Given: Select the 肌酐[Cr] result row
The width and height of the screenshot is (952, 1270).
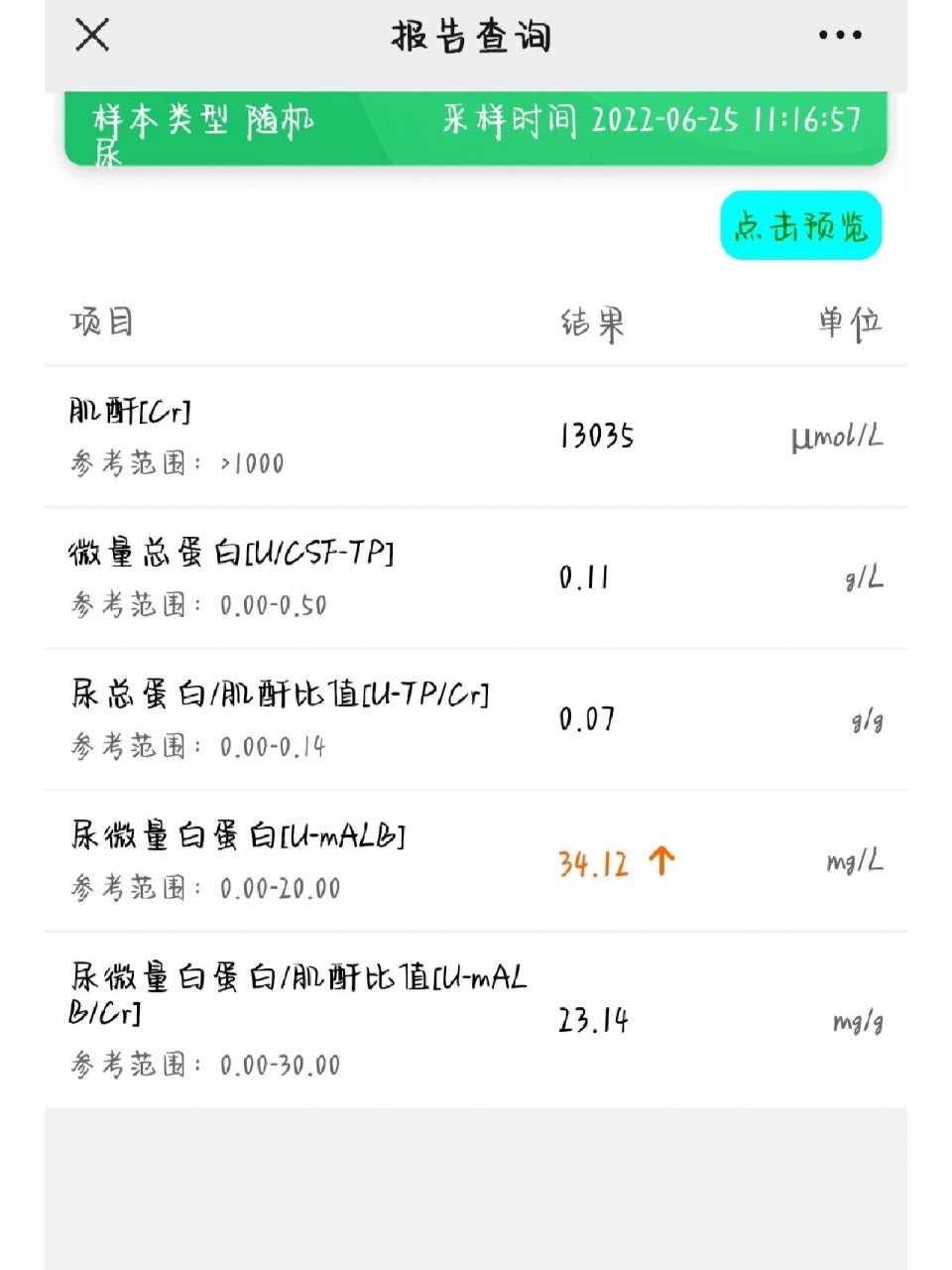Looking at the screenshot, I should click(x=476, y=435).
